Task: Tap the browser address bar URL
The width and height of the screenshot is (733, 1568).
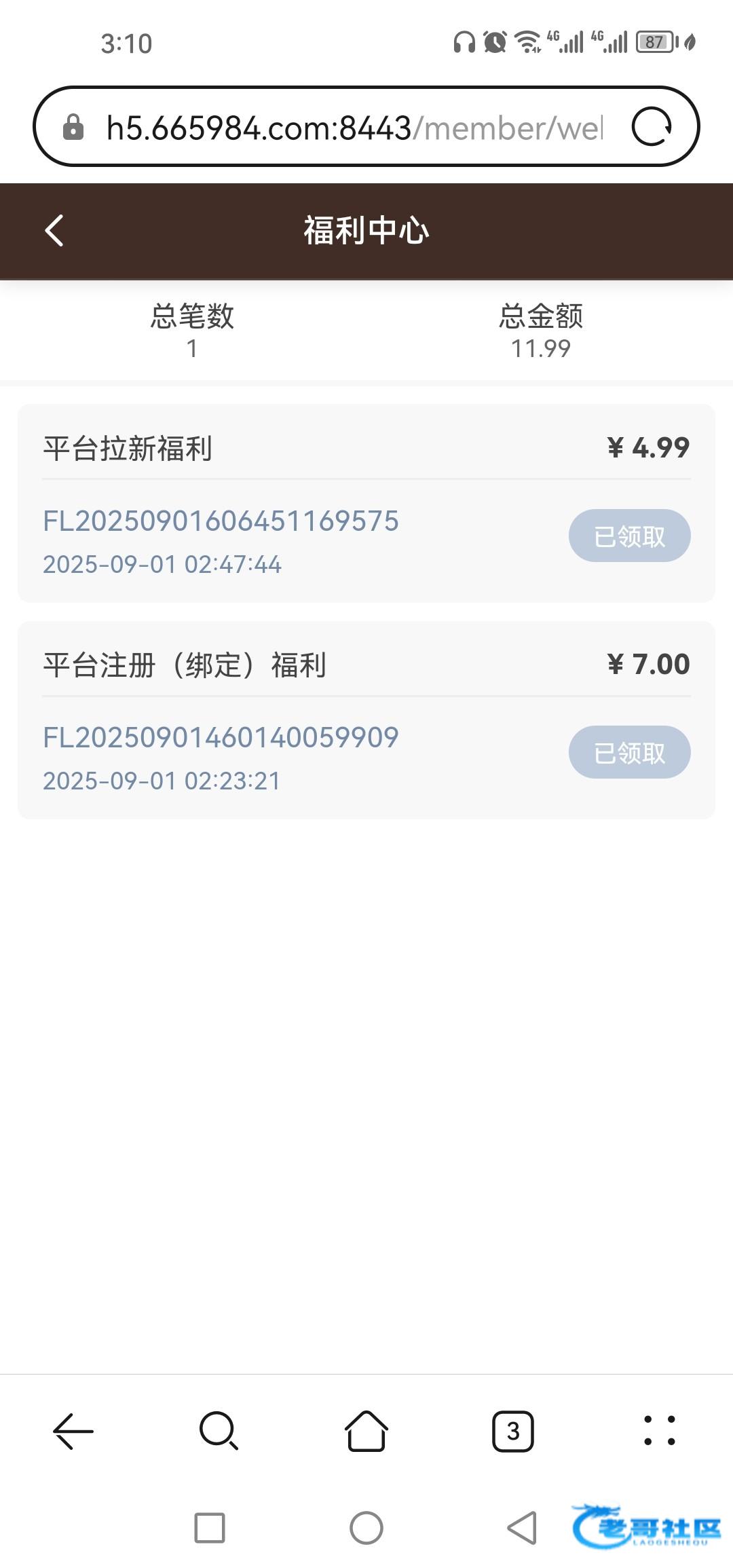Action: pyautogui.click(x=354, y=128)
